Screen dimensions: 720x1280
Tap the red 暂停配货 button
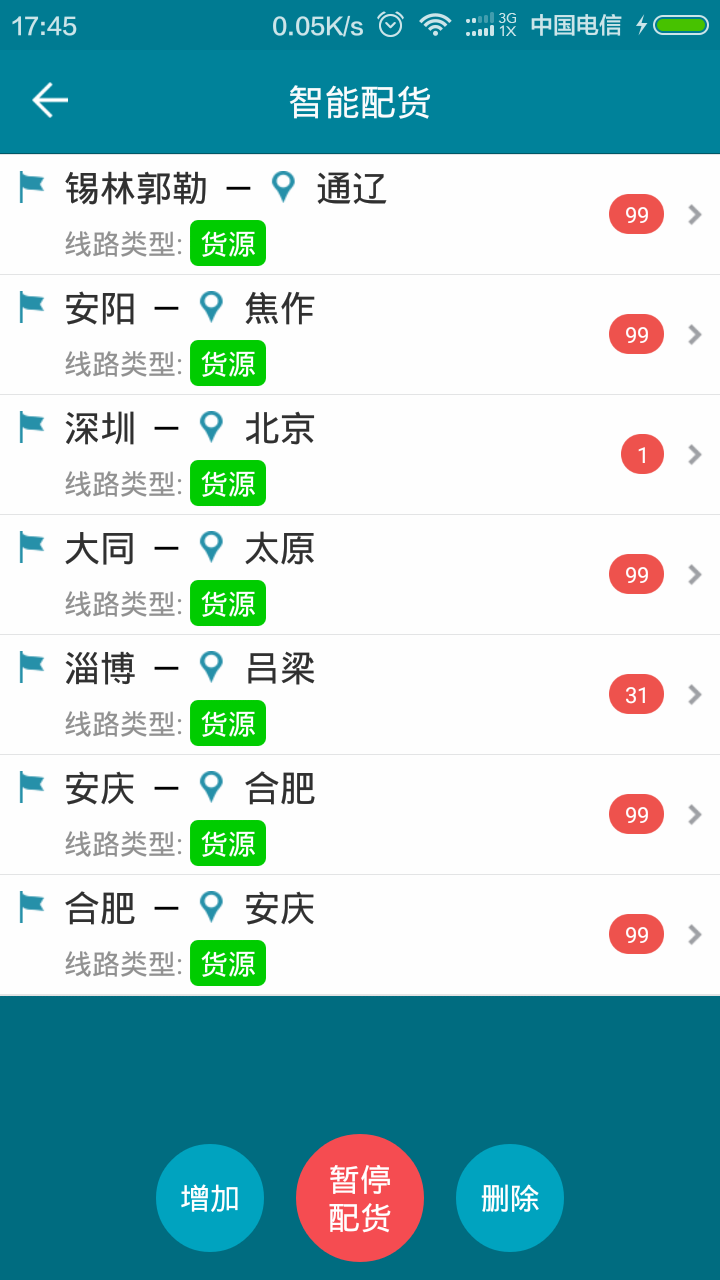tap(360, 1198)
